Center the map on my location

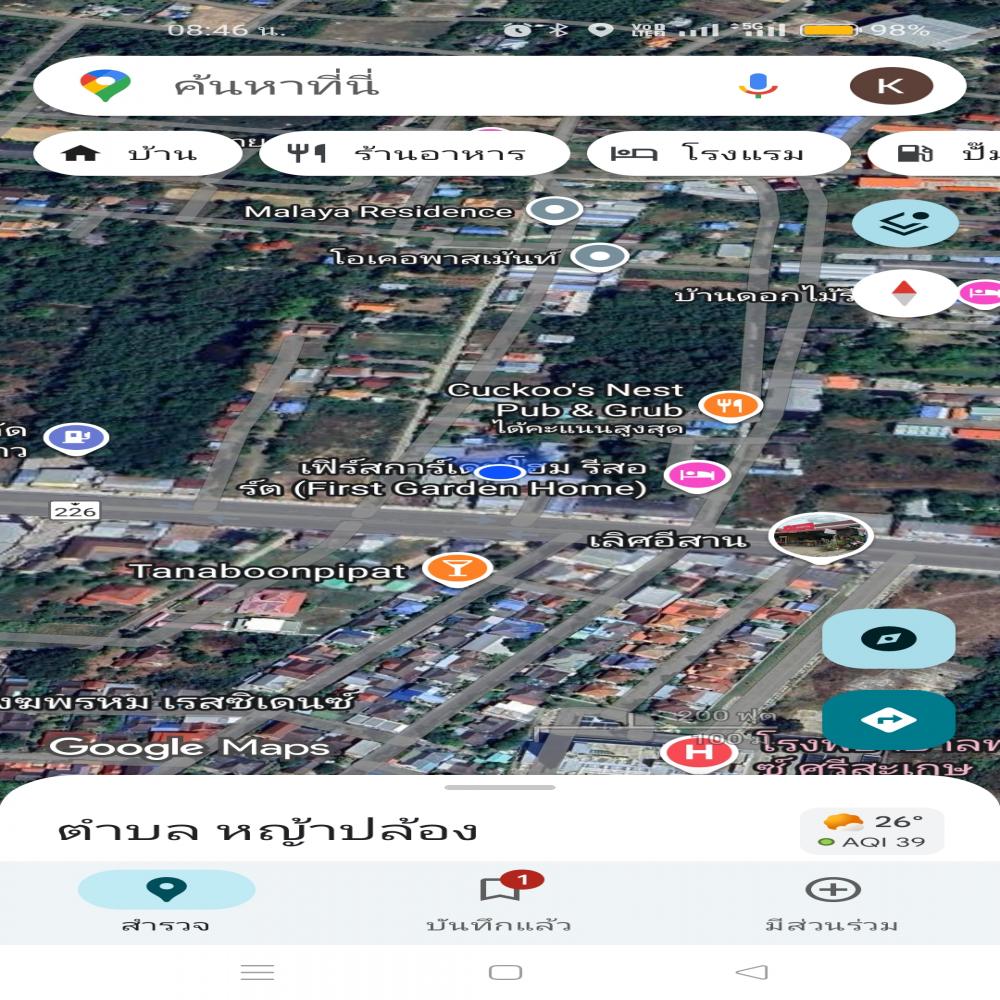click(888, 639)
